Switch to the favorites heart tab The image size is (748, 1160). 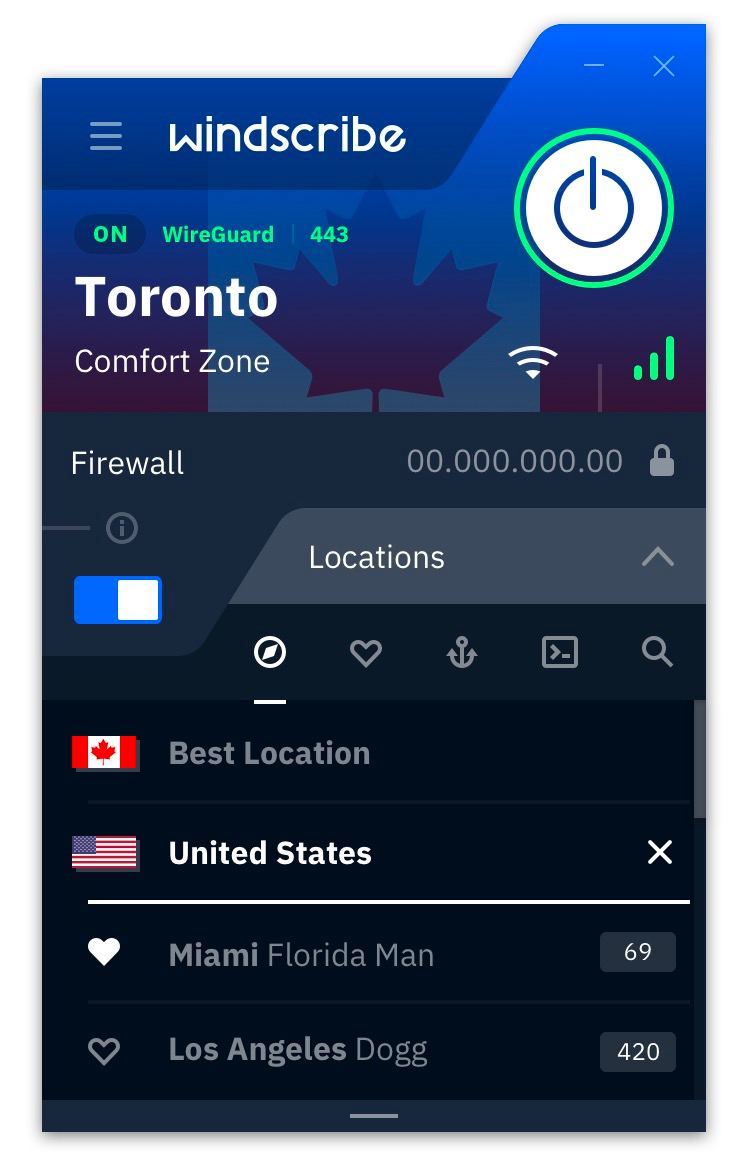tap(366, 653)
